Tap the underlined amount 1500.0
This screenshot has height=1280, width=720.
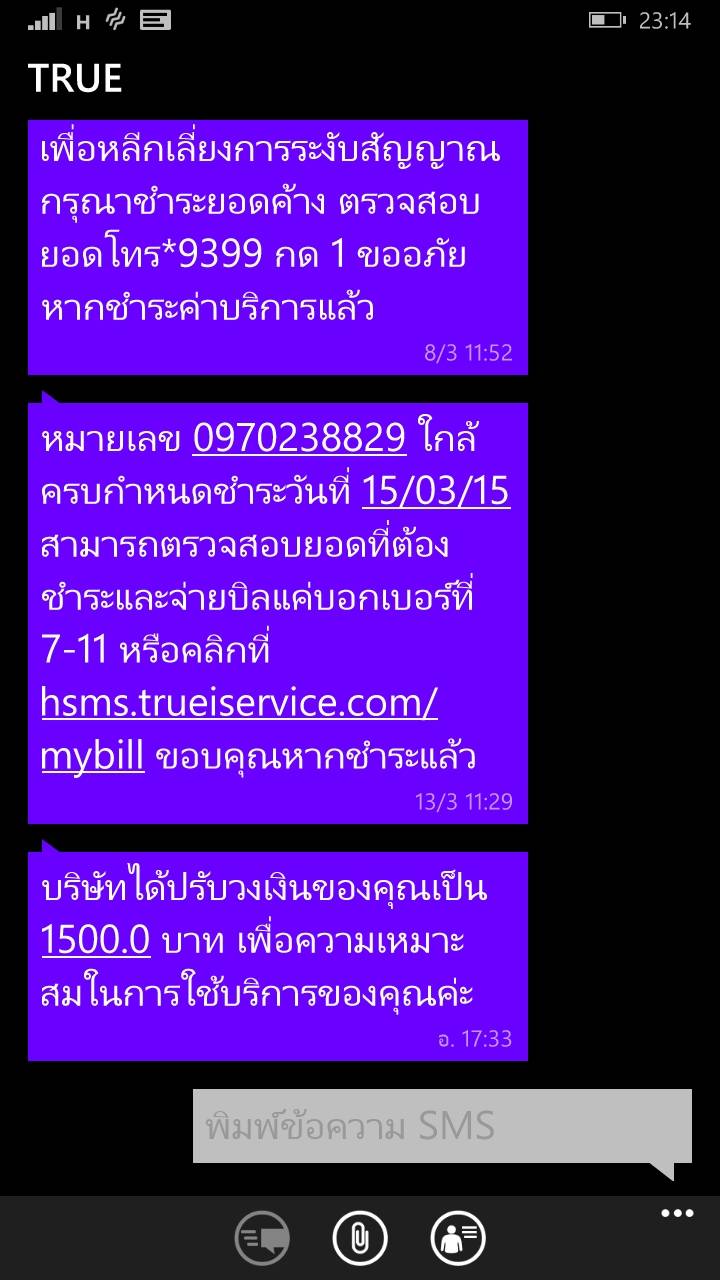click(x=96, y=941)
